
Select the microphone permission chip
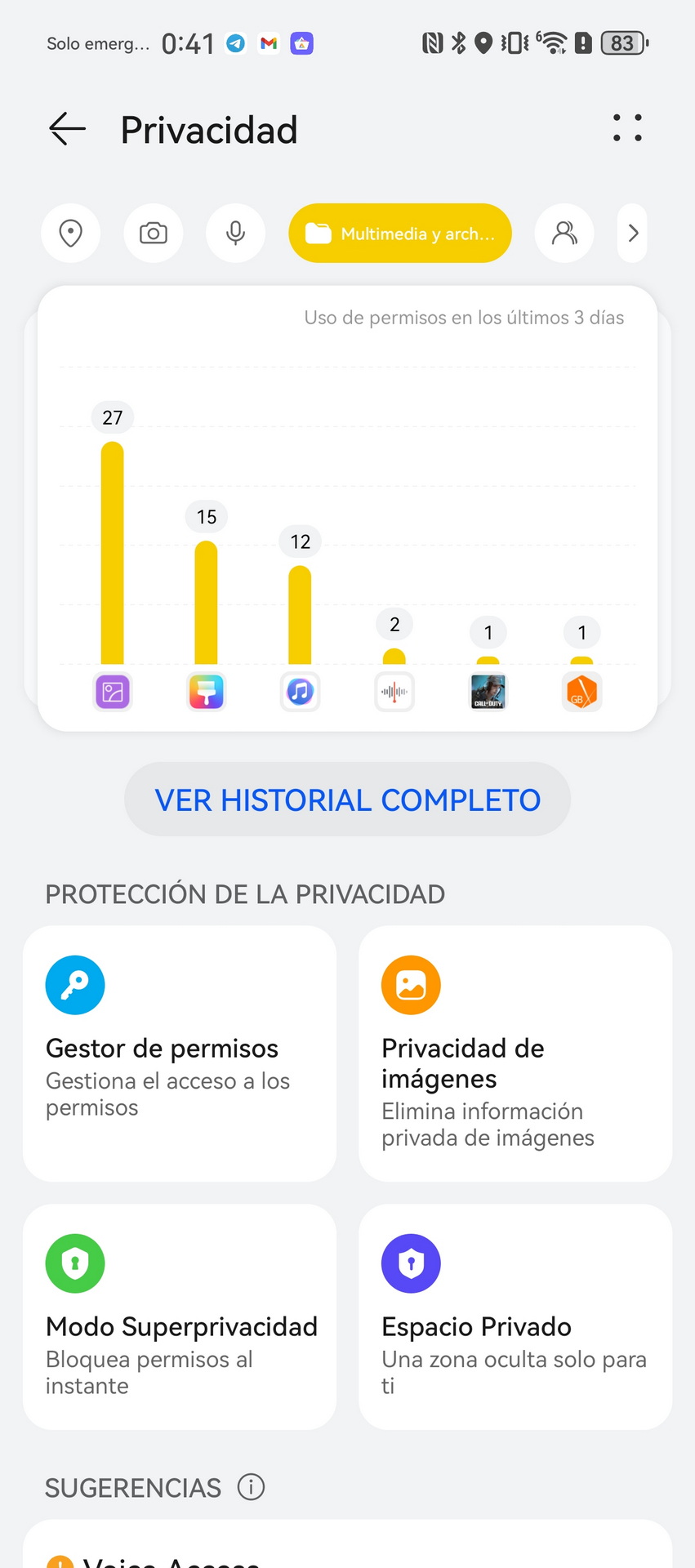coord(236,233)
